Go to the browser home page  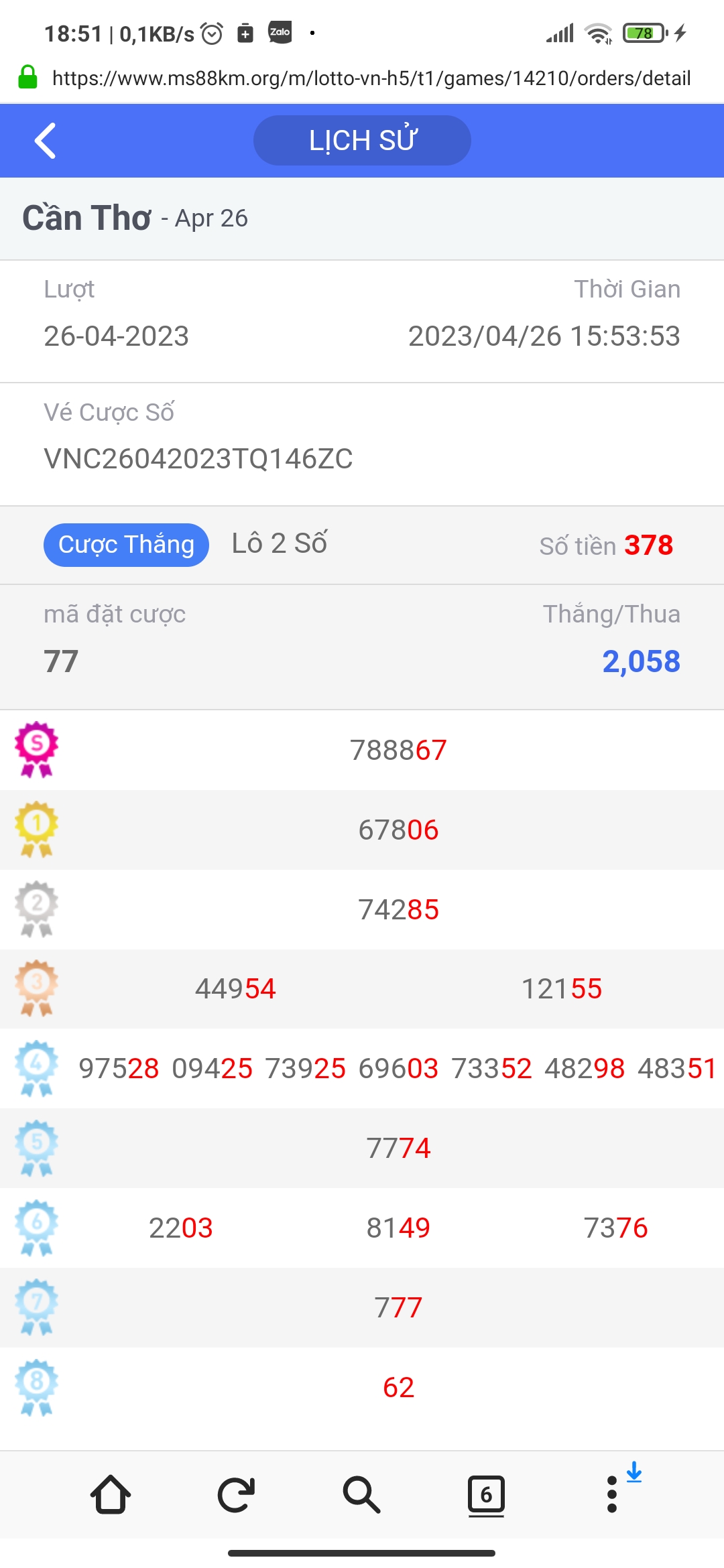point(111,1494)
